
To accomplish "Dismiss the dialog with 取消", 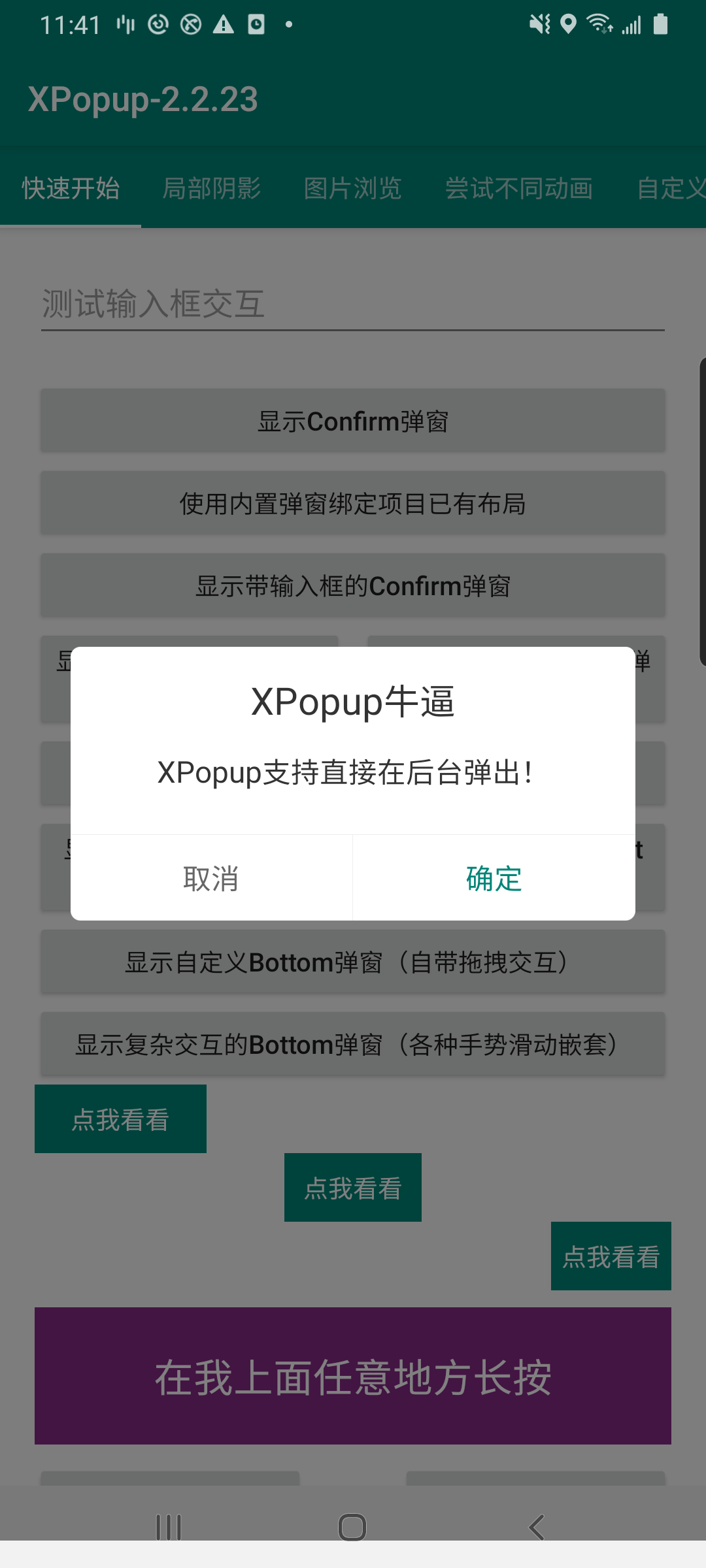I will [x=210, y=879].
